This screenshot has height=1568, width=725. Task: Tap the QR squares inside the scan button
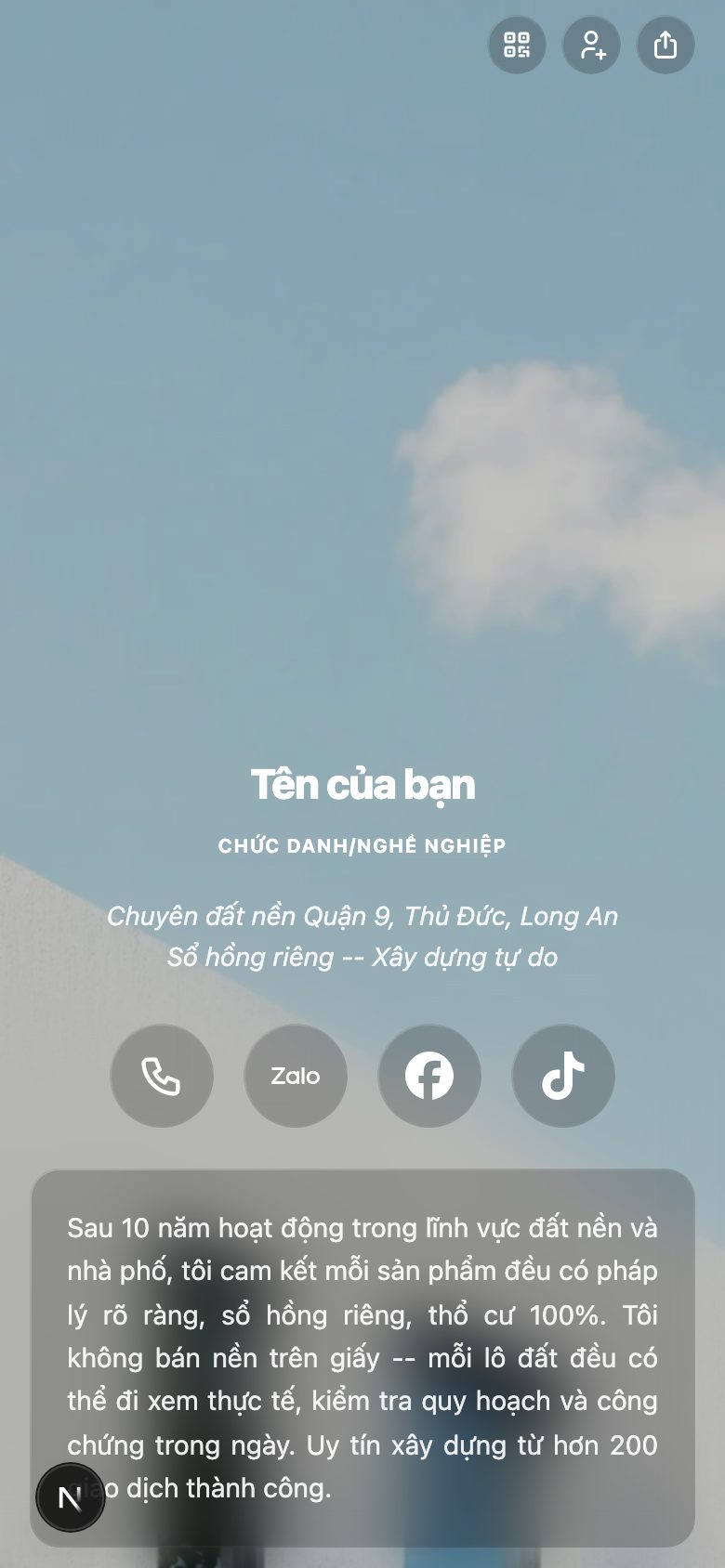tap(517, 45)
